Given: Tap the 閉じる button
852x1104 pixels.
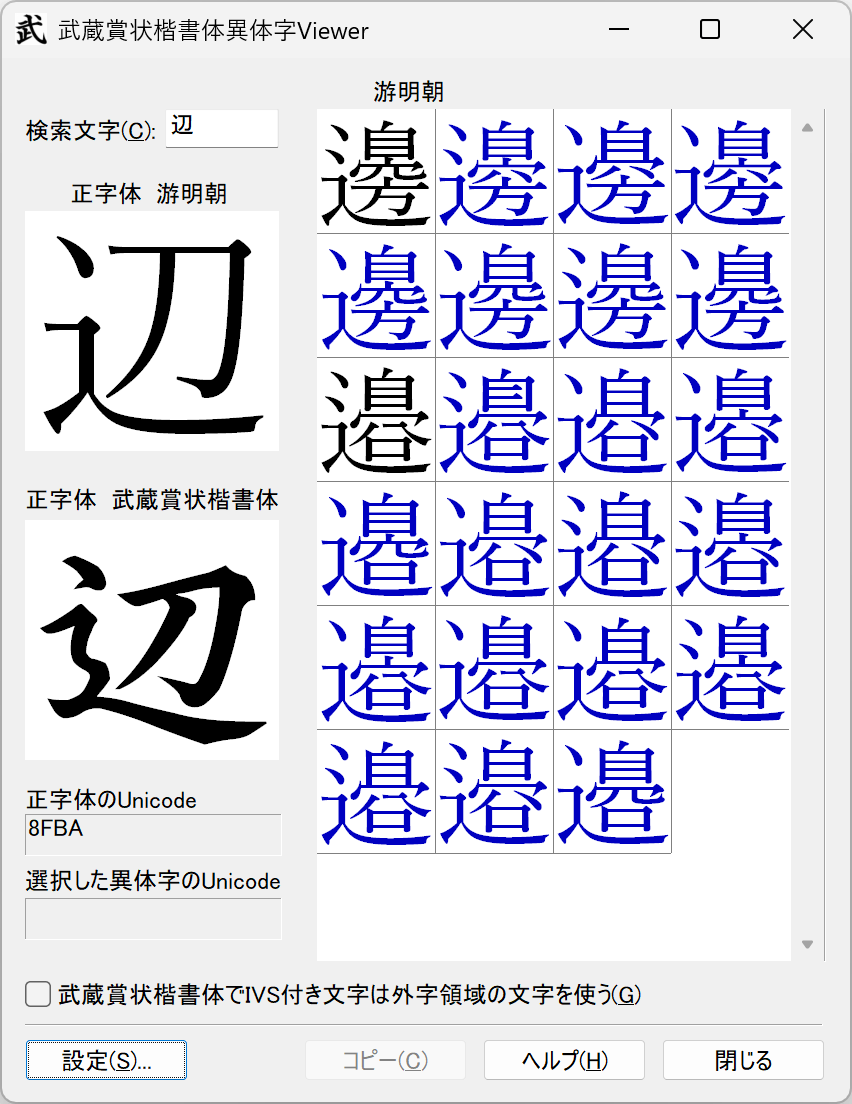Looking at the screenshot, I should click(x=743, y=1060).
